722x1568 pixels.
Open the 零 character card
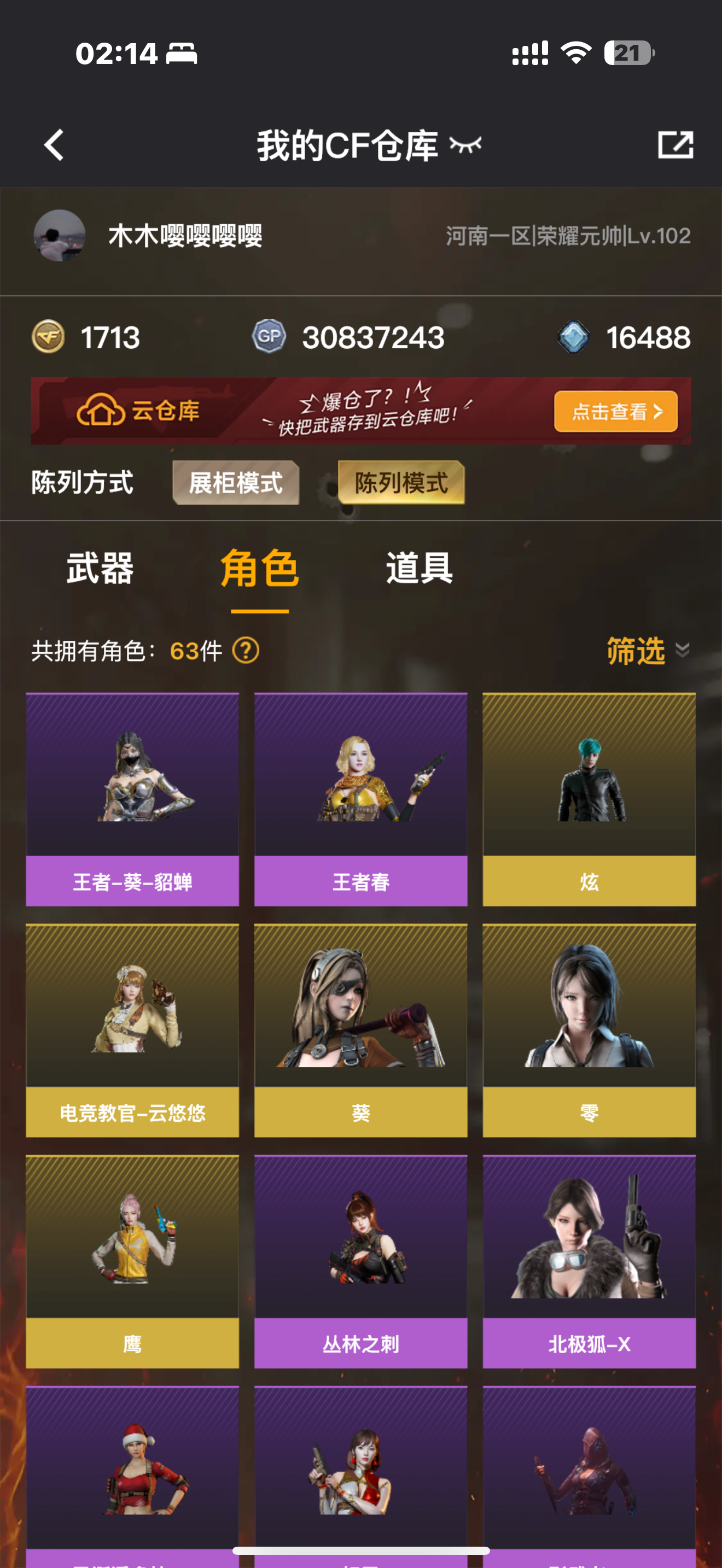pos(589,1030)
